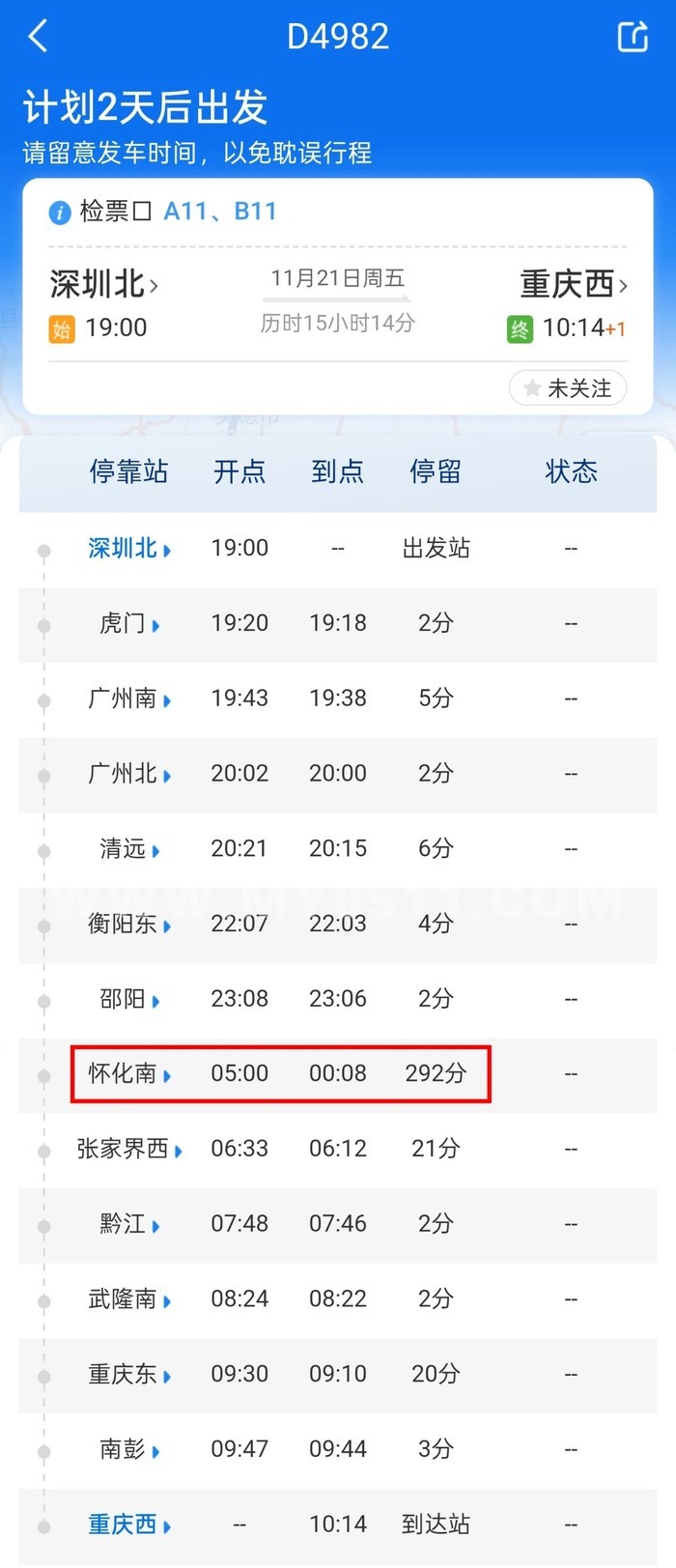Viewport: 676px width, 1568px height.
Task: Open the 深圳北 origin row in the stop list
Action: pyautogui.click(x=128, y=549)
